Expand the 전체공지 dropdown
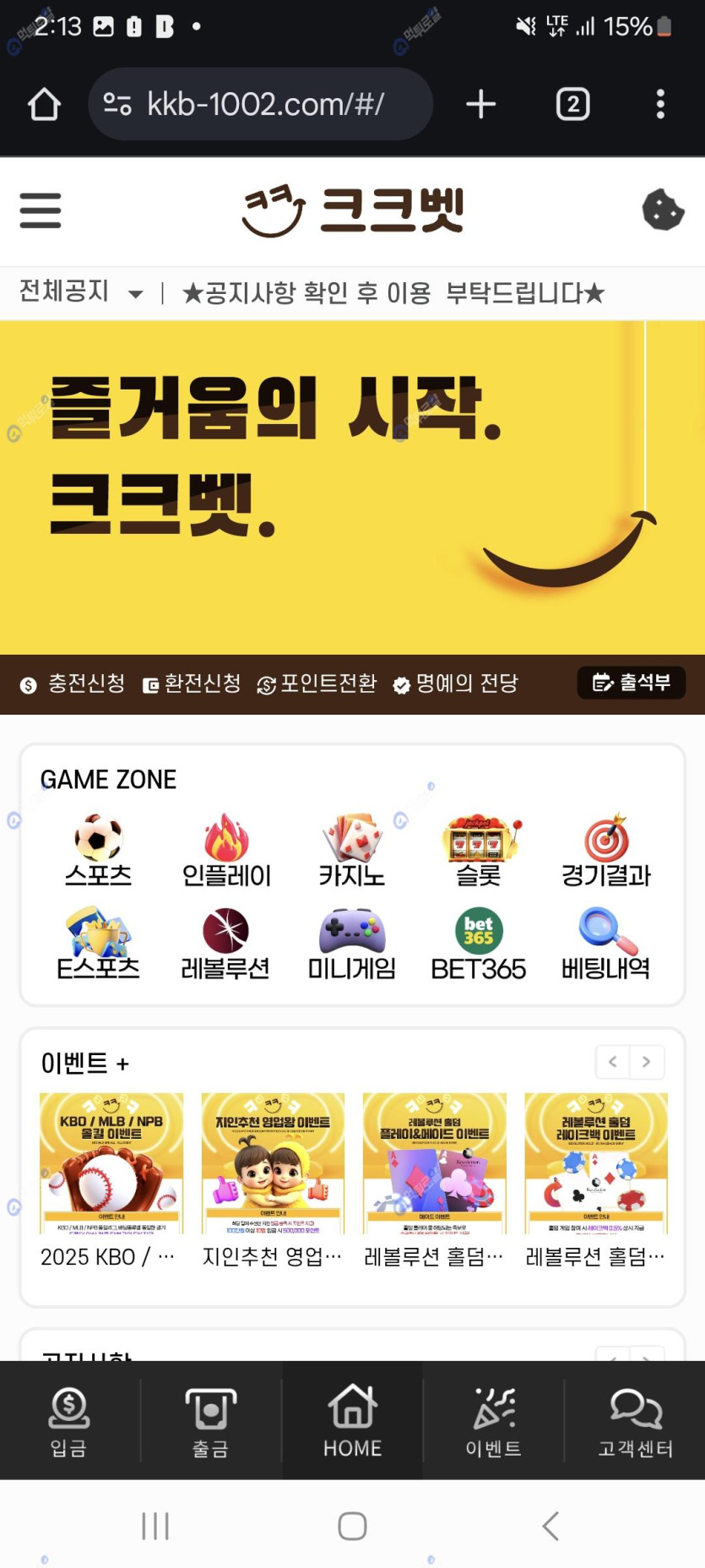 [81, 292]
